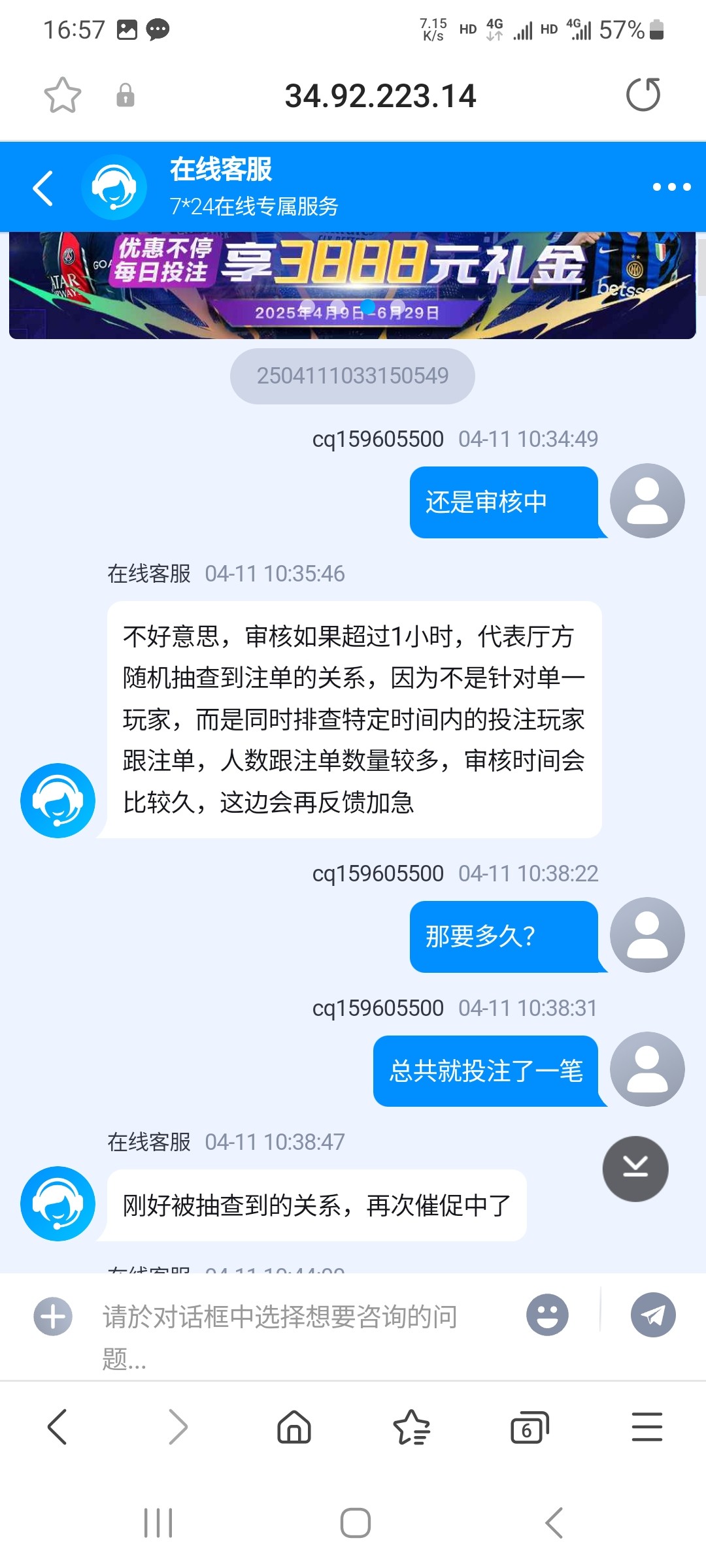Reload the page
The width and height of the screenshot is (706, 1568).
tap(643, 95)
